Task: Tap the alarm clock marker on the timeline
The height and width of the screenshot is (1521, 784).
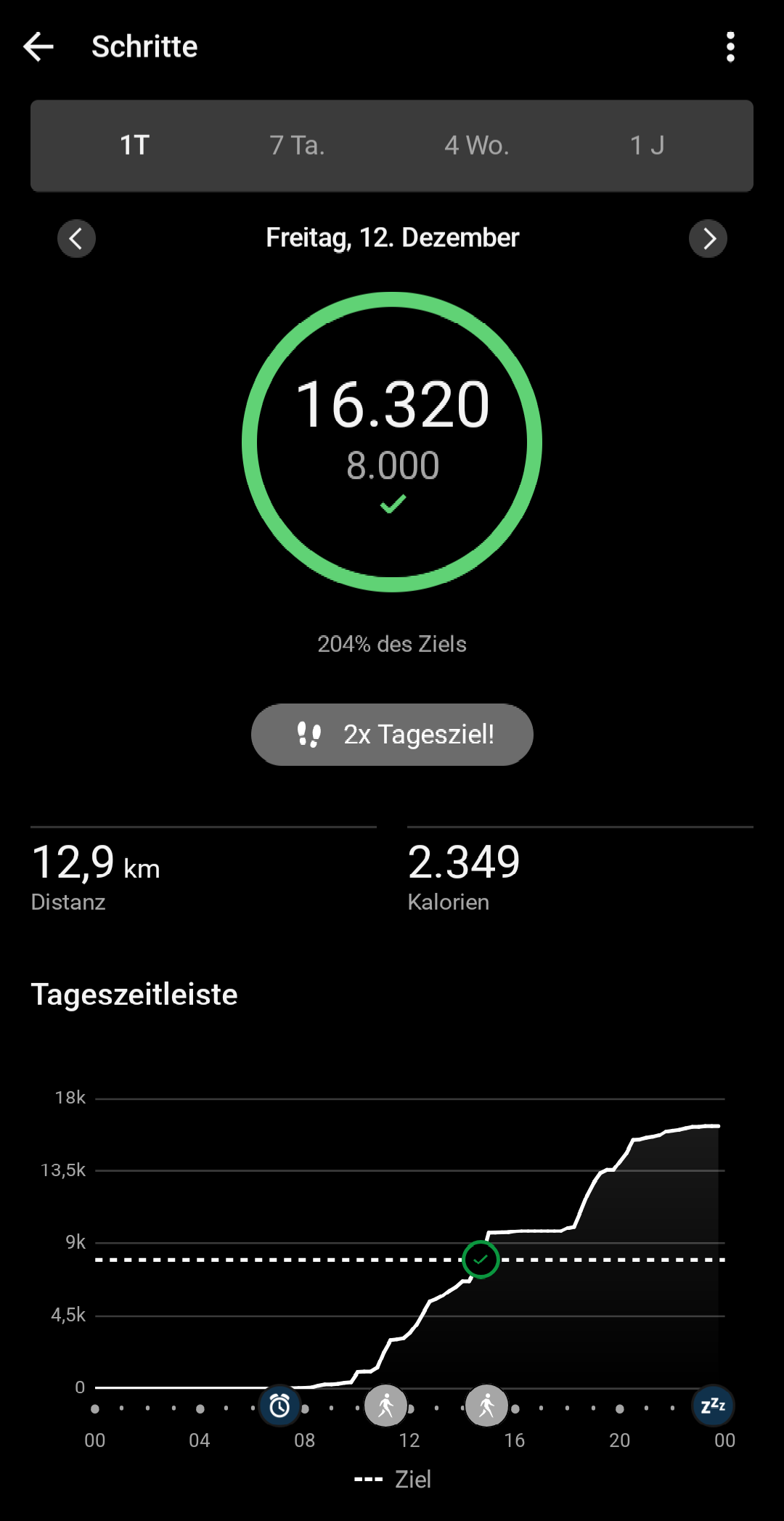Action: [x=279, y=1406]
